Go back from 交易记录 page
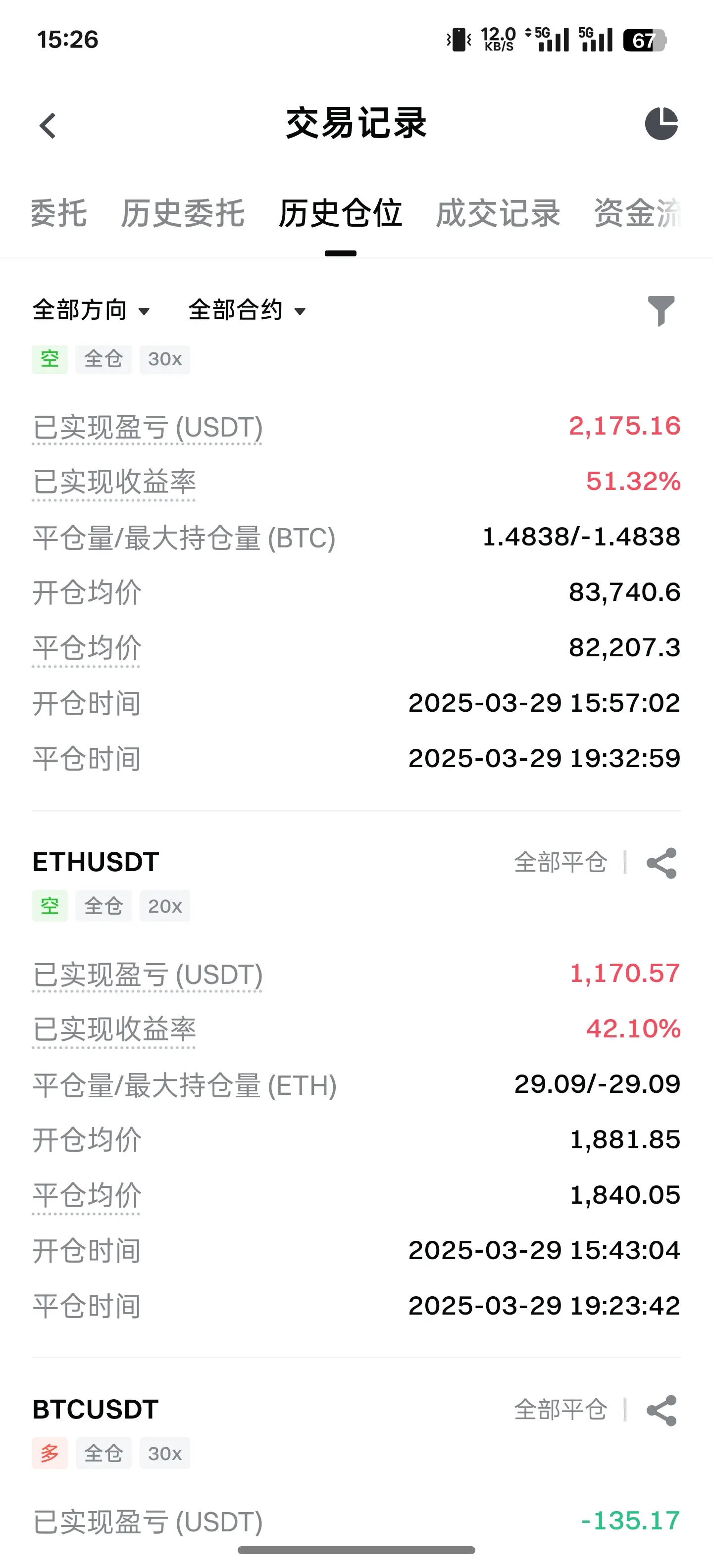The image size is (713, 1568). [x=48, y=125]
